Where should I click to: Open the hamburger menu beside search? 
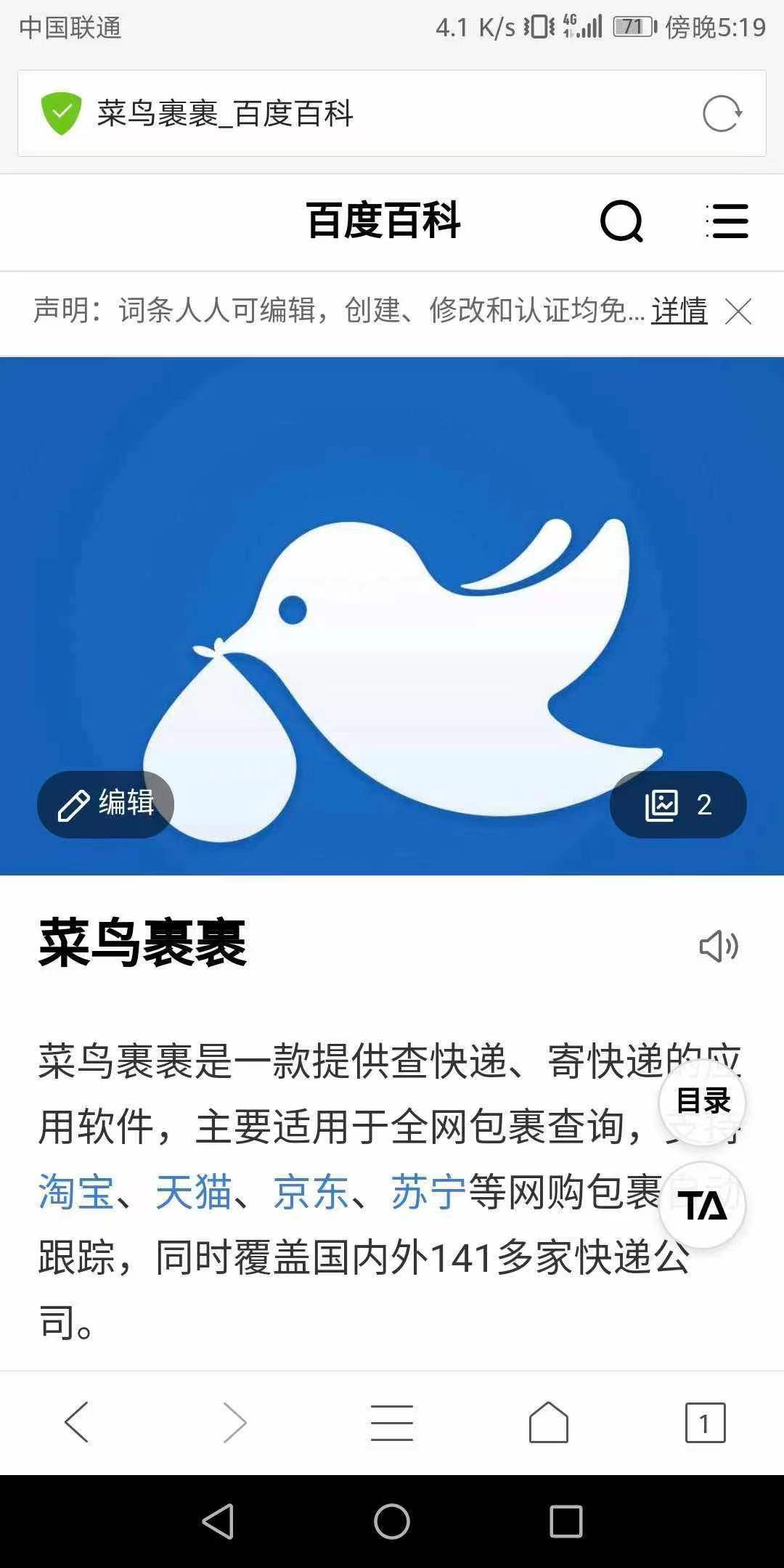[x=727, y=221]
